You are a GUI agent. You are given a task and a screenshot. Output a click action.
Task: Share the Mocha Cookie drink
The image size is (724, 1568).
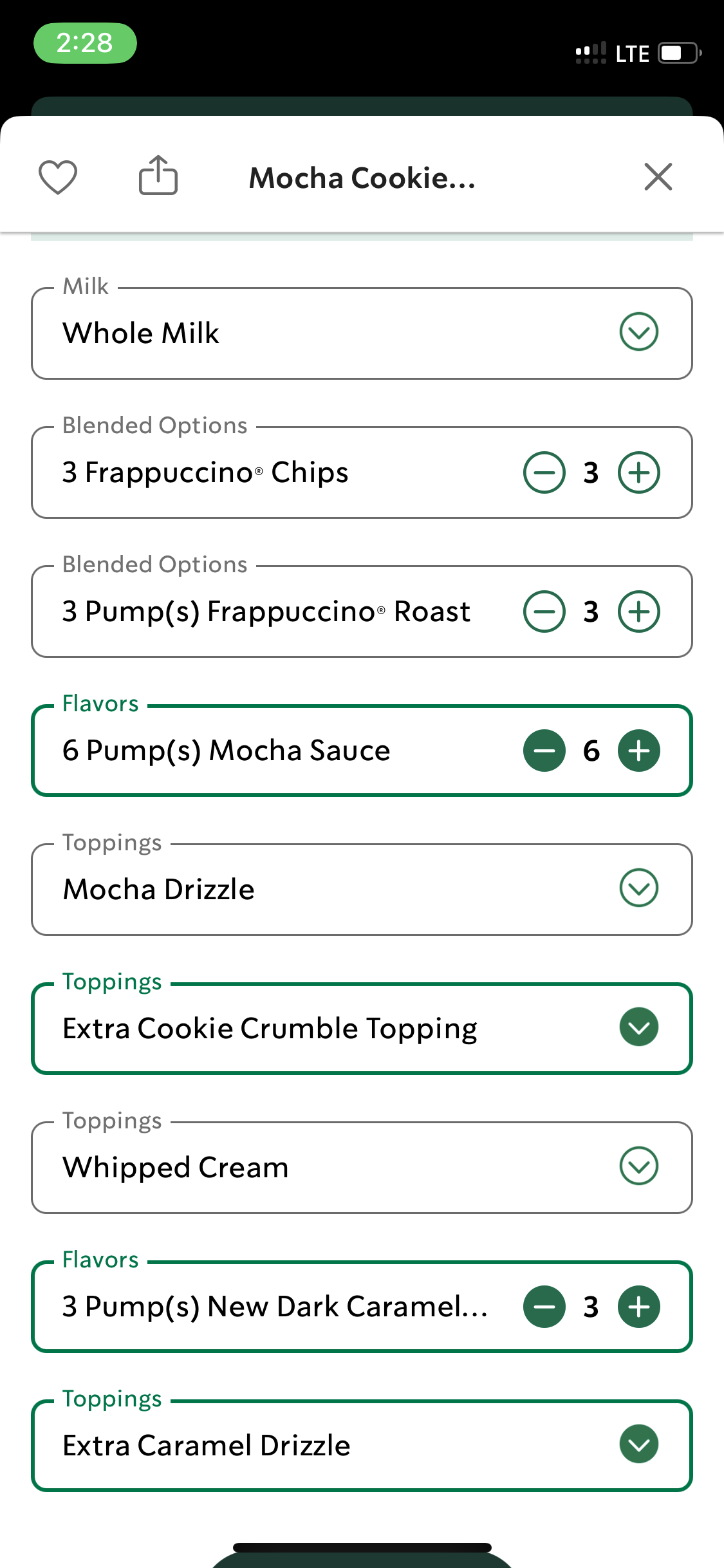[x=158, y=175]
